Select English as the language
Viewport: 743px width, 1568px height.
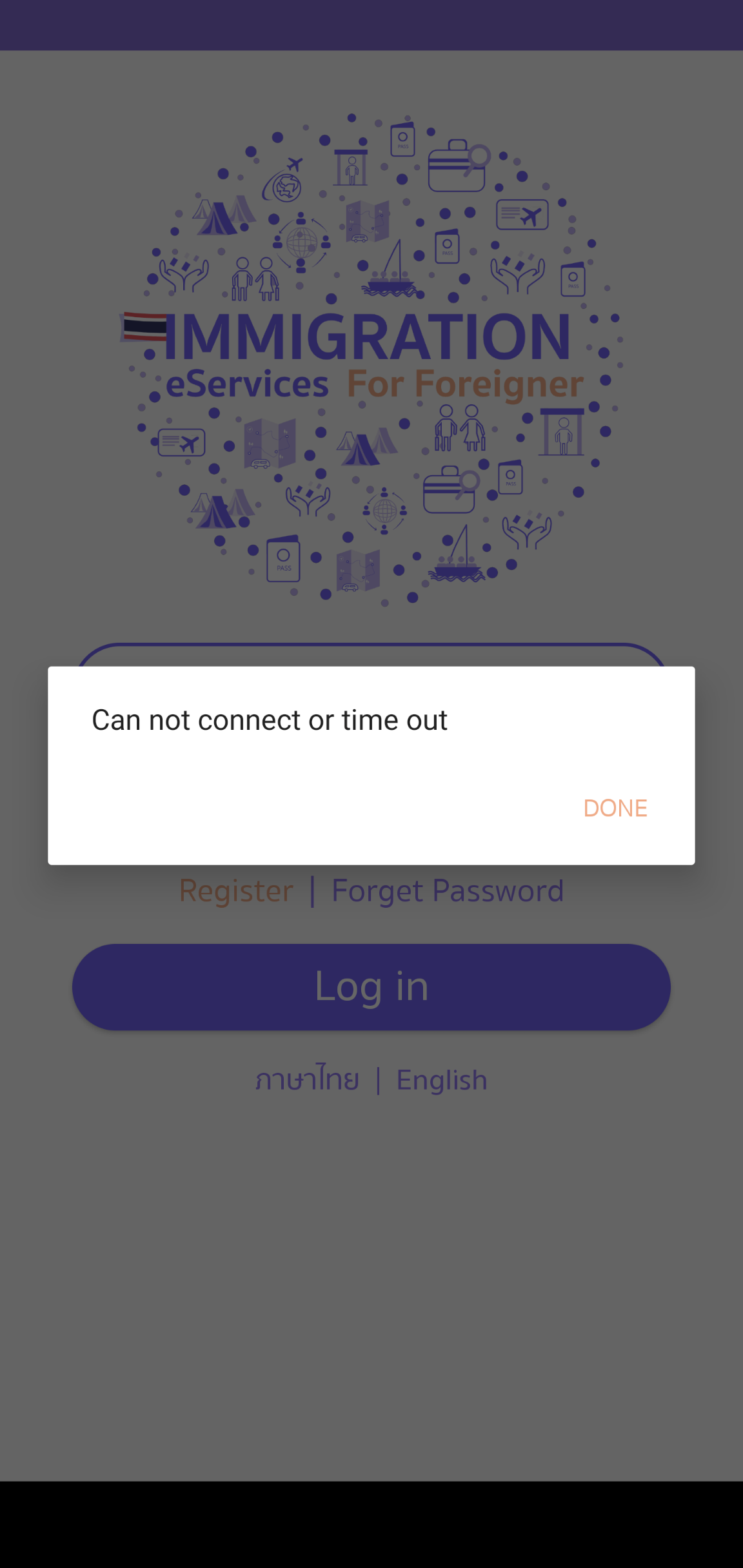click(442, 1080)
